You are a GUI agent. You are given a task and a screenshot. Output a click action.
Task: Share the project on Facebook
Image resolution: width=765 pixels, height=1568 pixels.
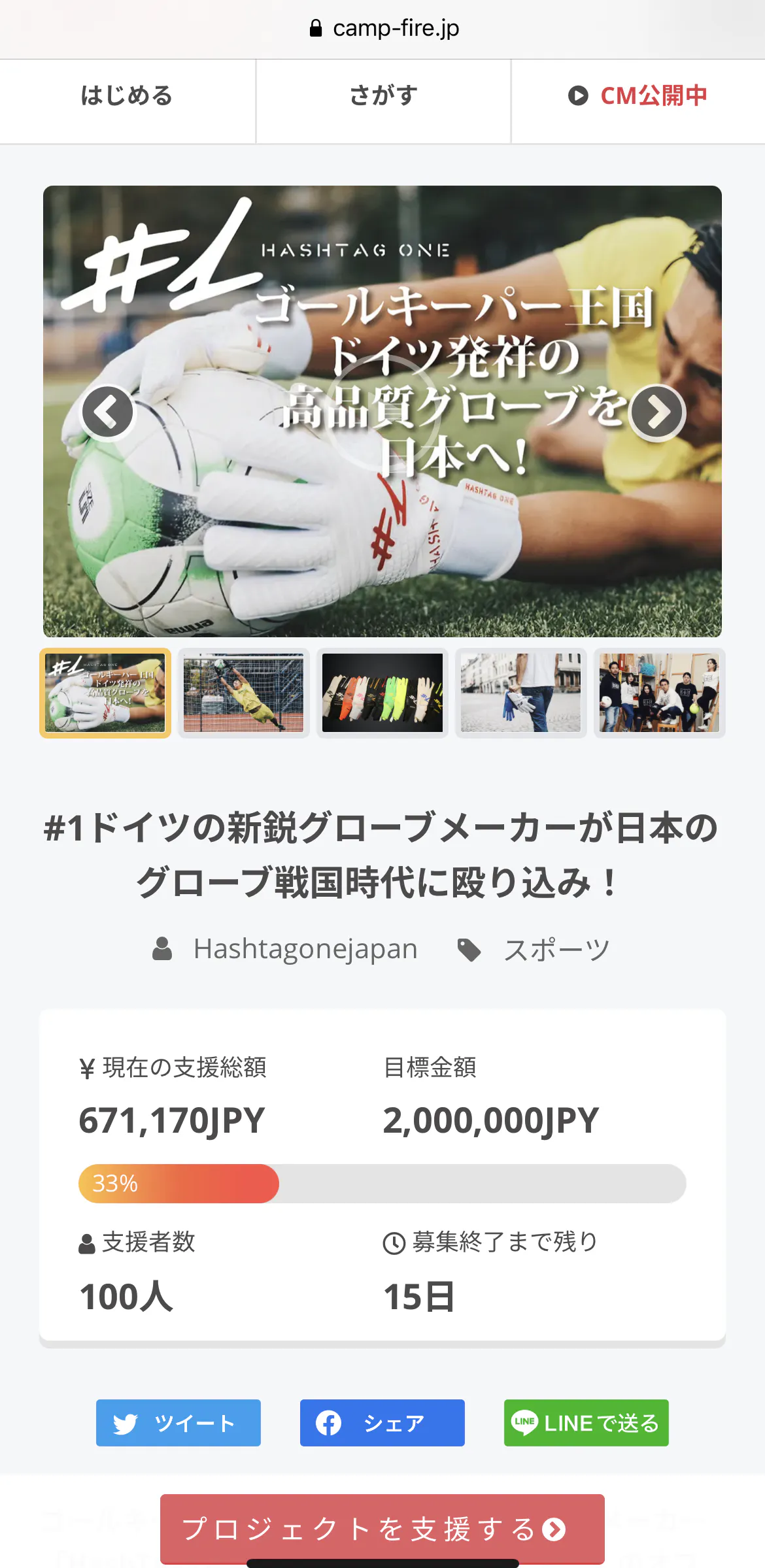click(382, 1423)
